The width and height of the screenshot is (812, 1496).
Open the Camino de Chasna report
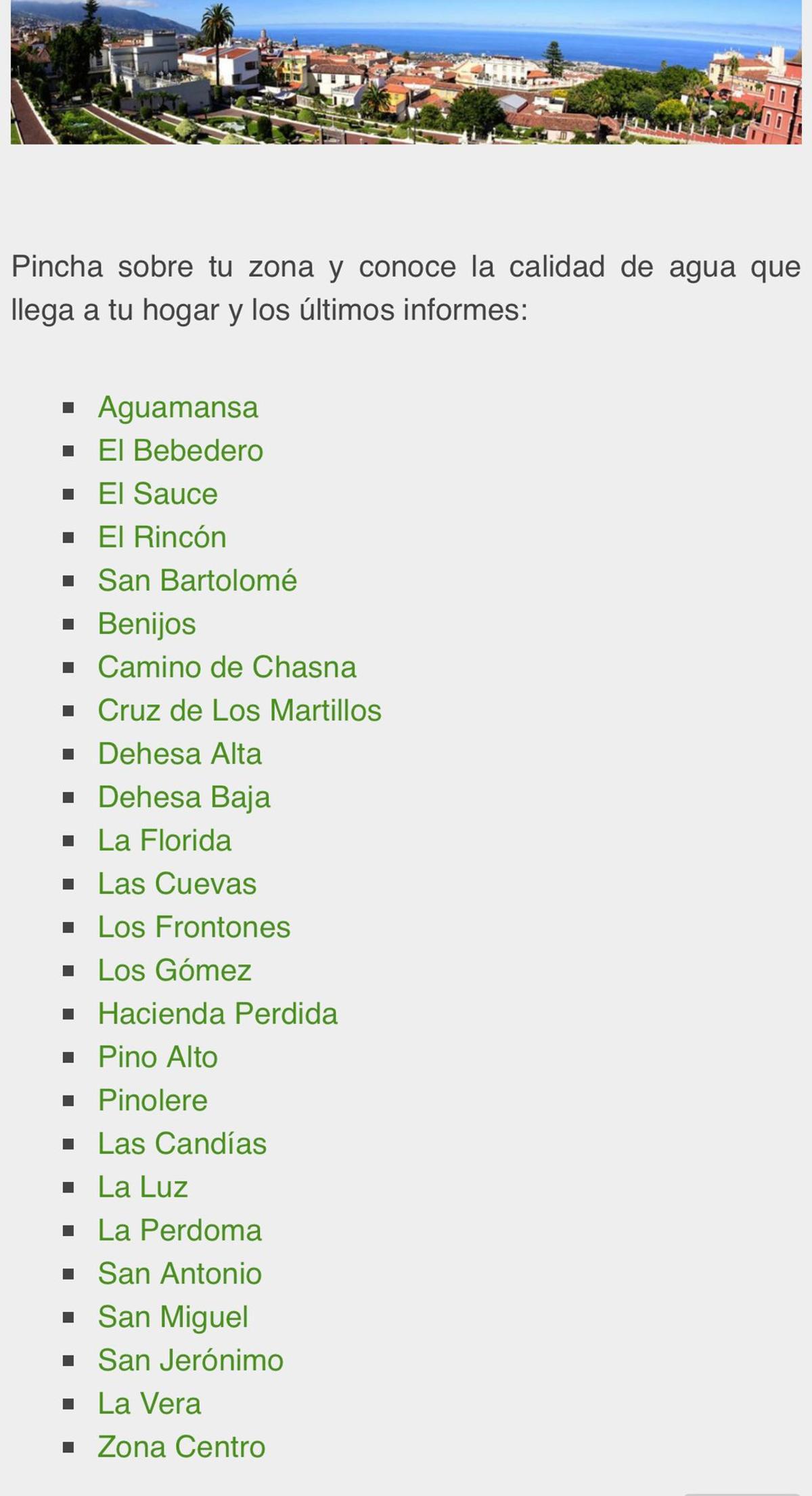227,667
